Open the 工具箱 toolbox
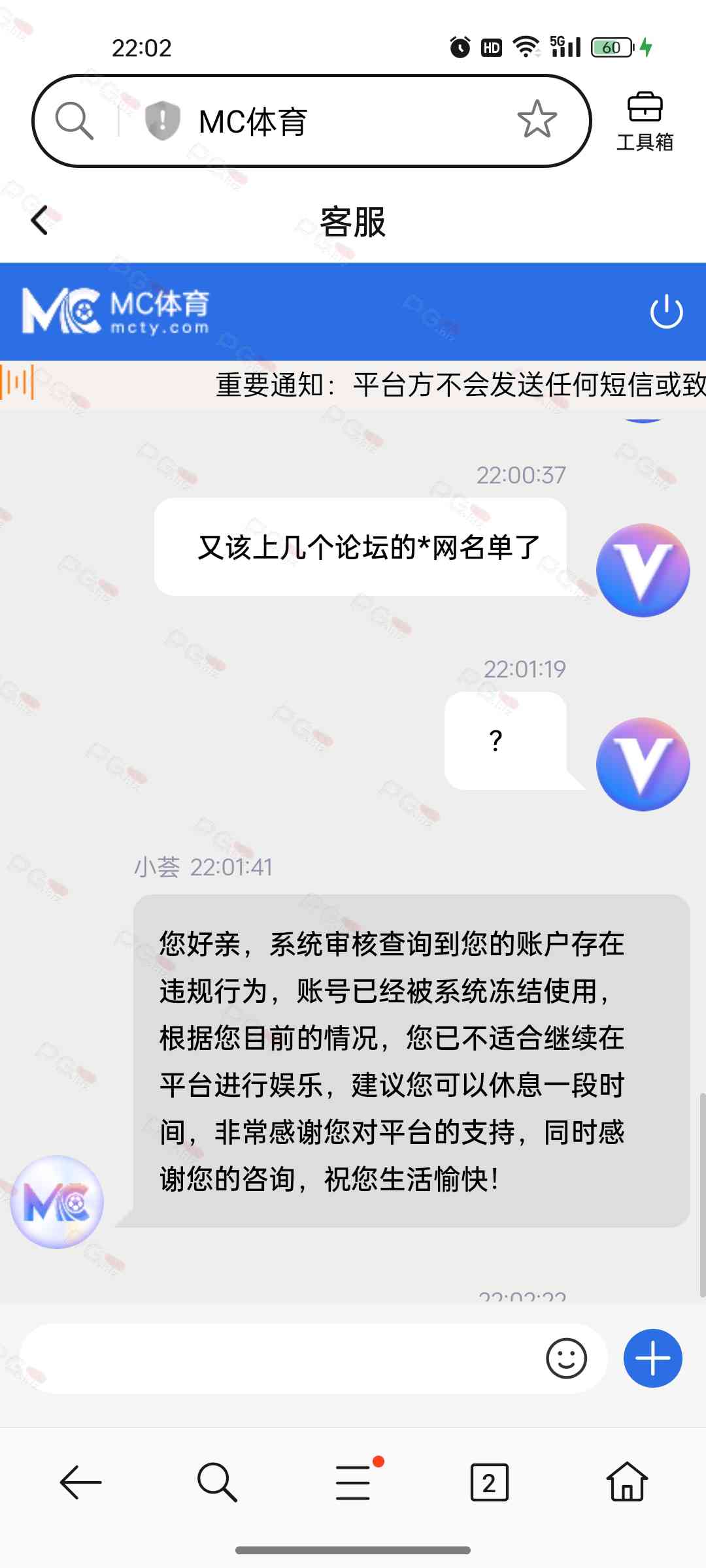This screenshot has width=706, height=1568. (x=645, y=122)
